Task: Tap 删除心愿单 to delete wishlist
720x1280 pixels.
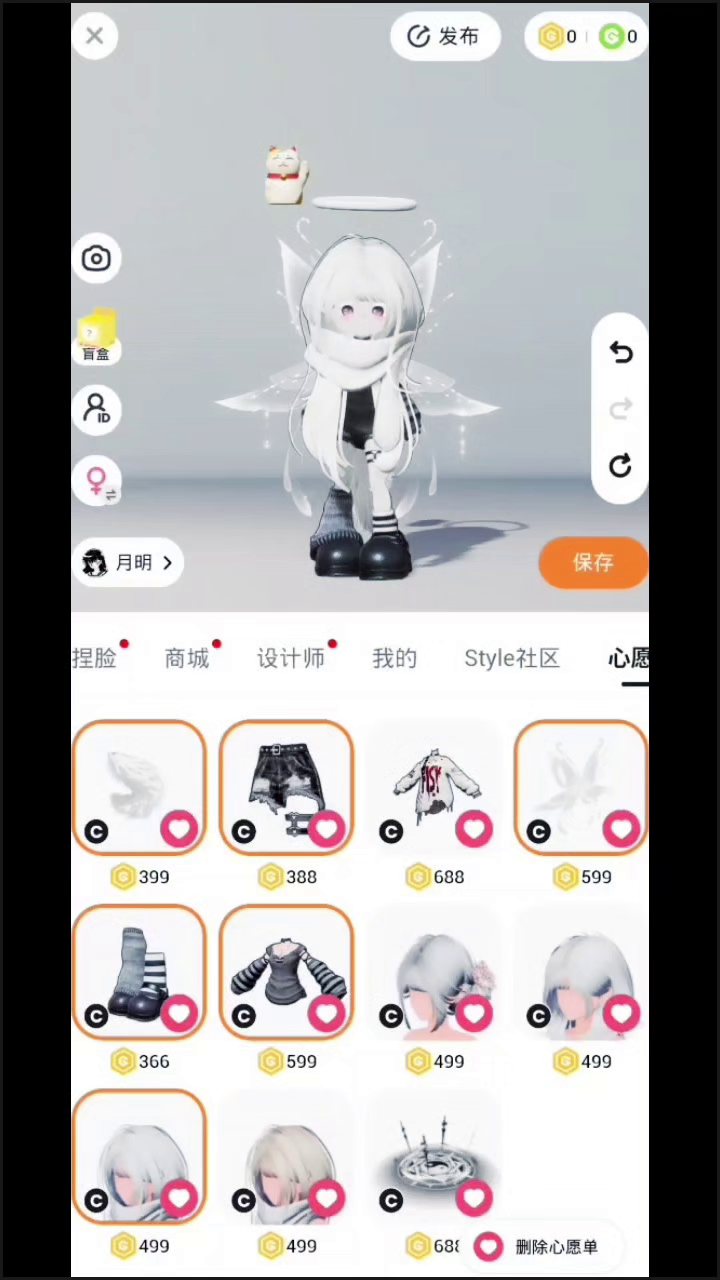Action: click(x=547, y=1246)
